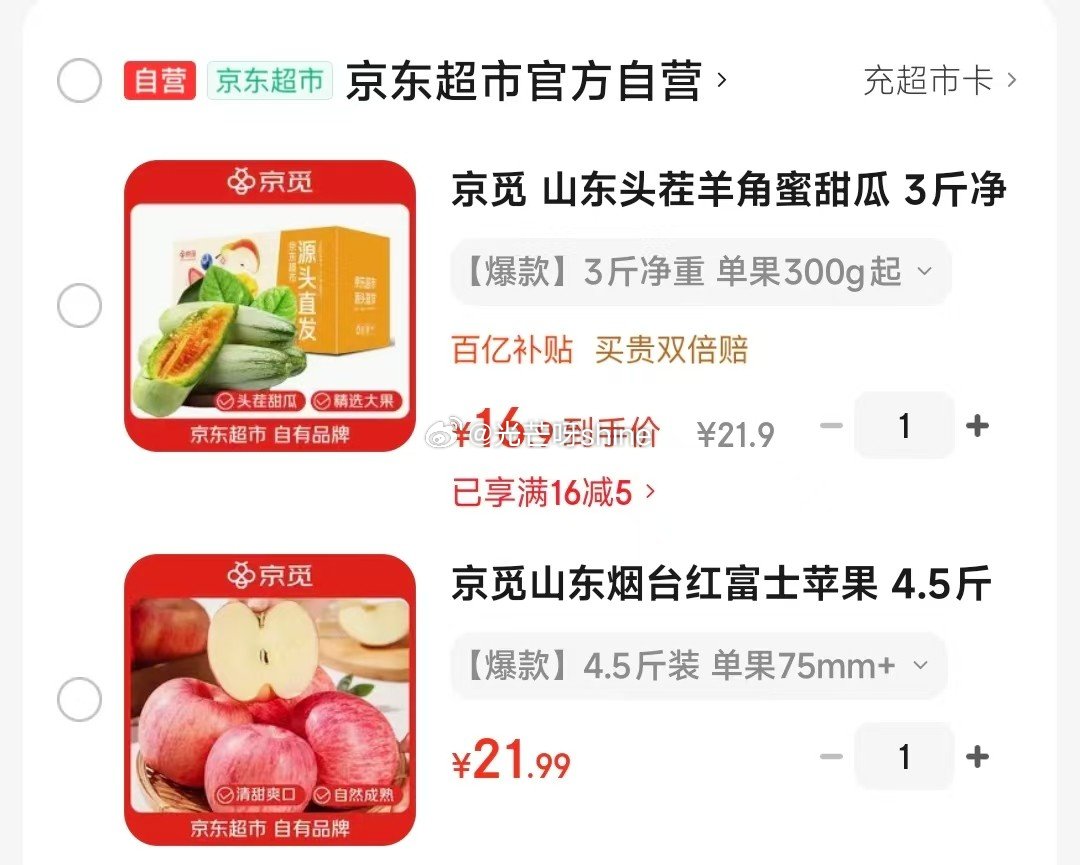Viewport: 1080px width, 865px height.
Task: Check the 红富士苹果 item checkbox
Action: point(79,699)
